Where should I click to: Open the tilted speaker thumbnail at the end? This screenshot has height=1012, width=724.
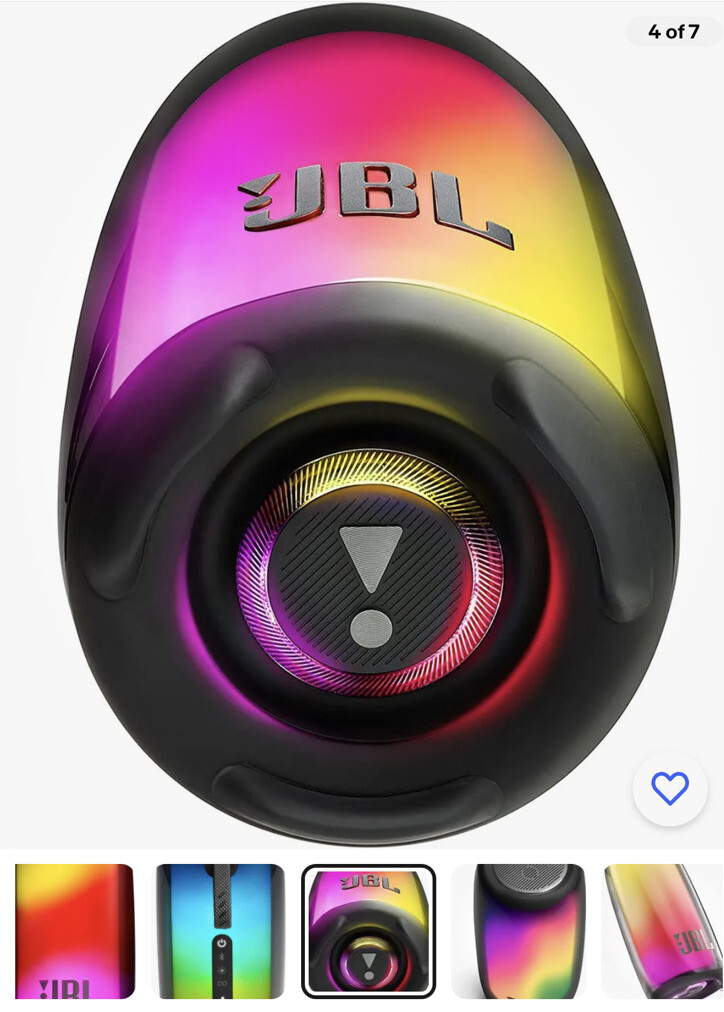tap(663, 931)
